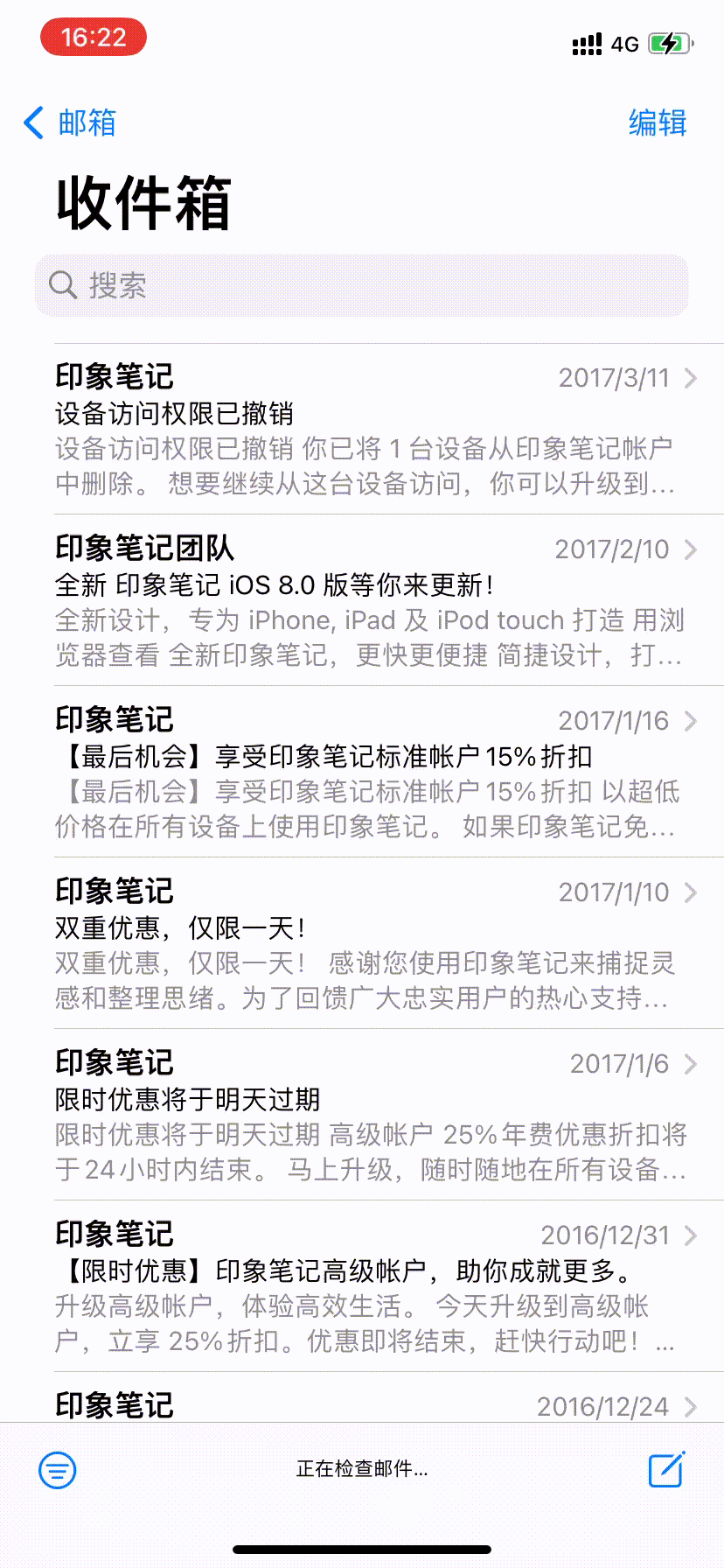The height and width of the screenshot is (1568, 724).
Task: Open the email dated 2016/12/24
Action: (x=367, y=1405)
